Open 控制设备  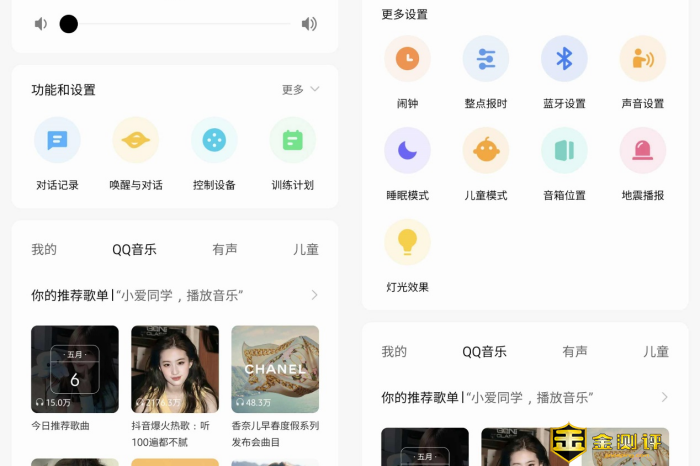click(x=214, y=141)
